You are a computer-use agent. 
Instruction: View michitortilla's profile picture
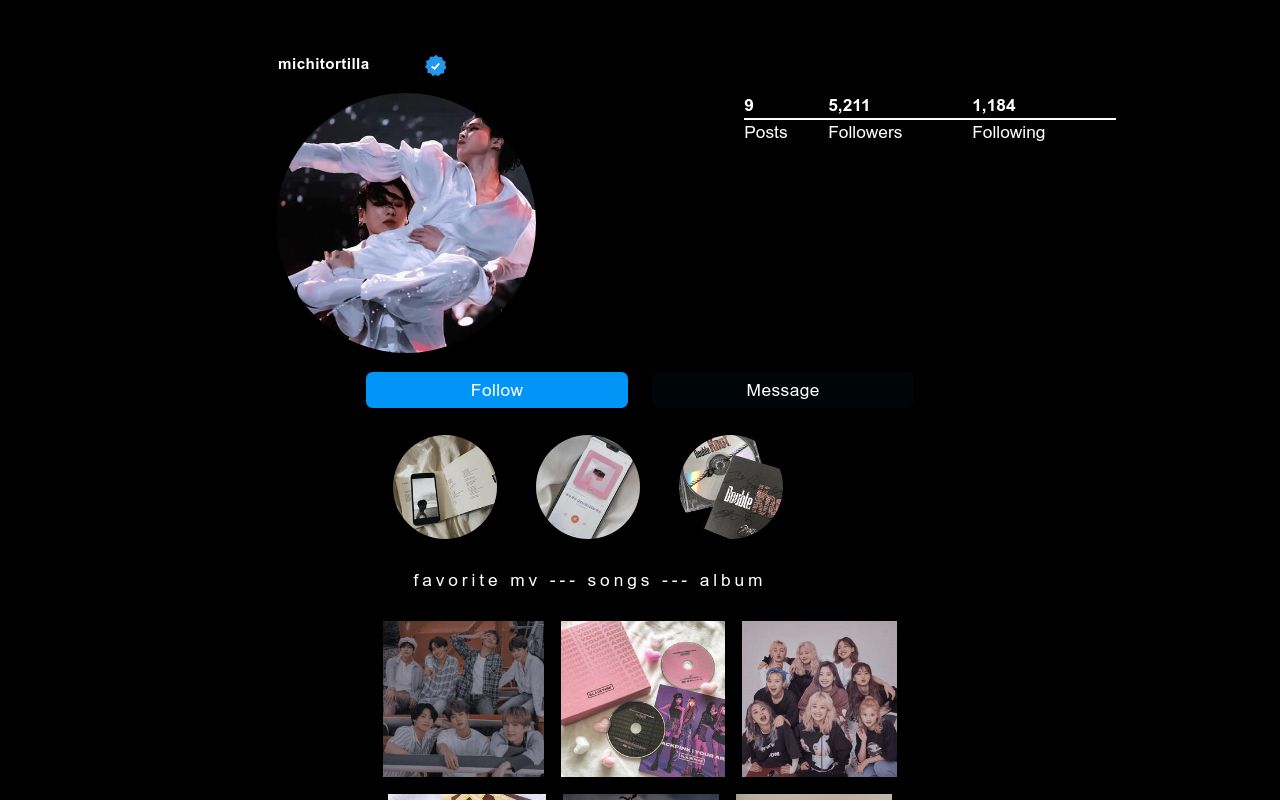[406, 223]
